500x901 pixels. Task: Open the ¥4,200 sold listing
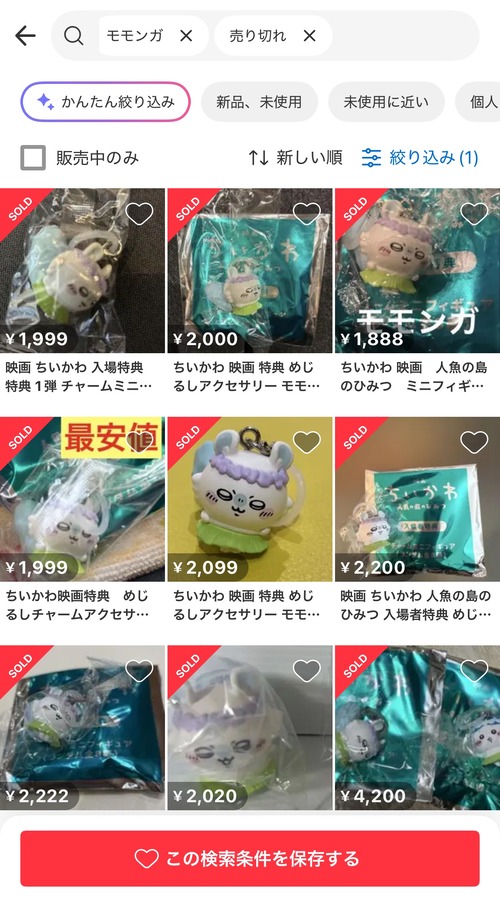pyautogui.click(x=417, y=727)
